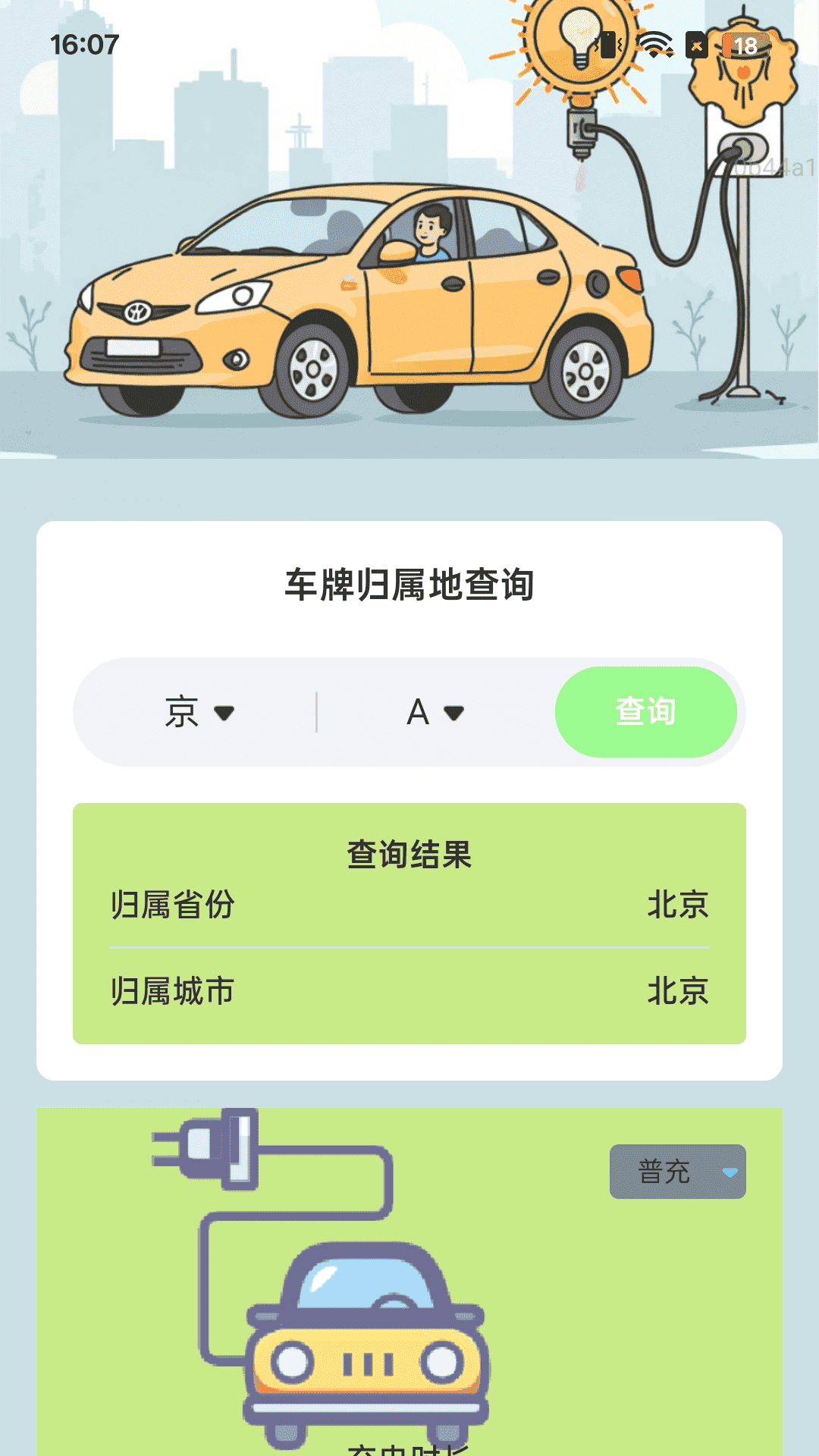This screenshot has height=1456, width=819.
Task: Tap the 车牌归属地查询 title
Action: [x=409, y=582]
